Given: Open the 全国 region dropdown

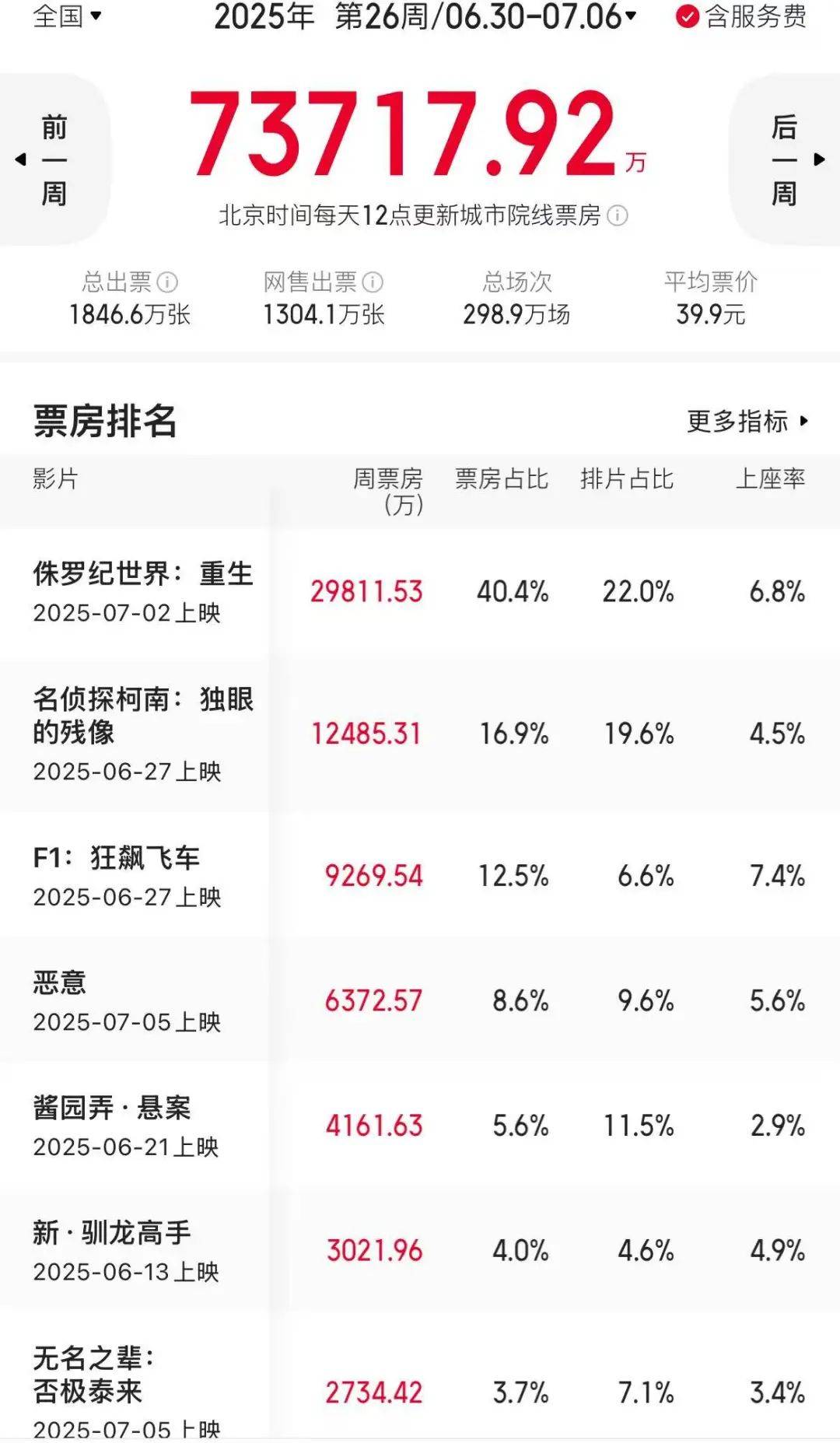Looking at the screenshot, I should tap(67, 16).
